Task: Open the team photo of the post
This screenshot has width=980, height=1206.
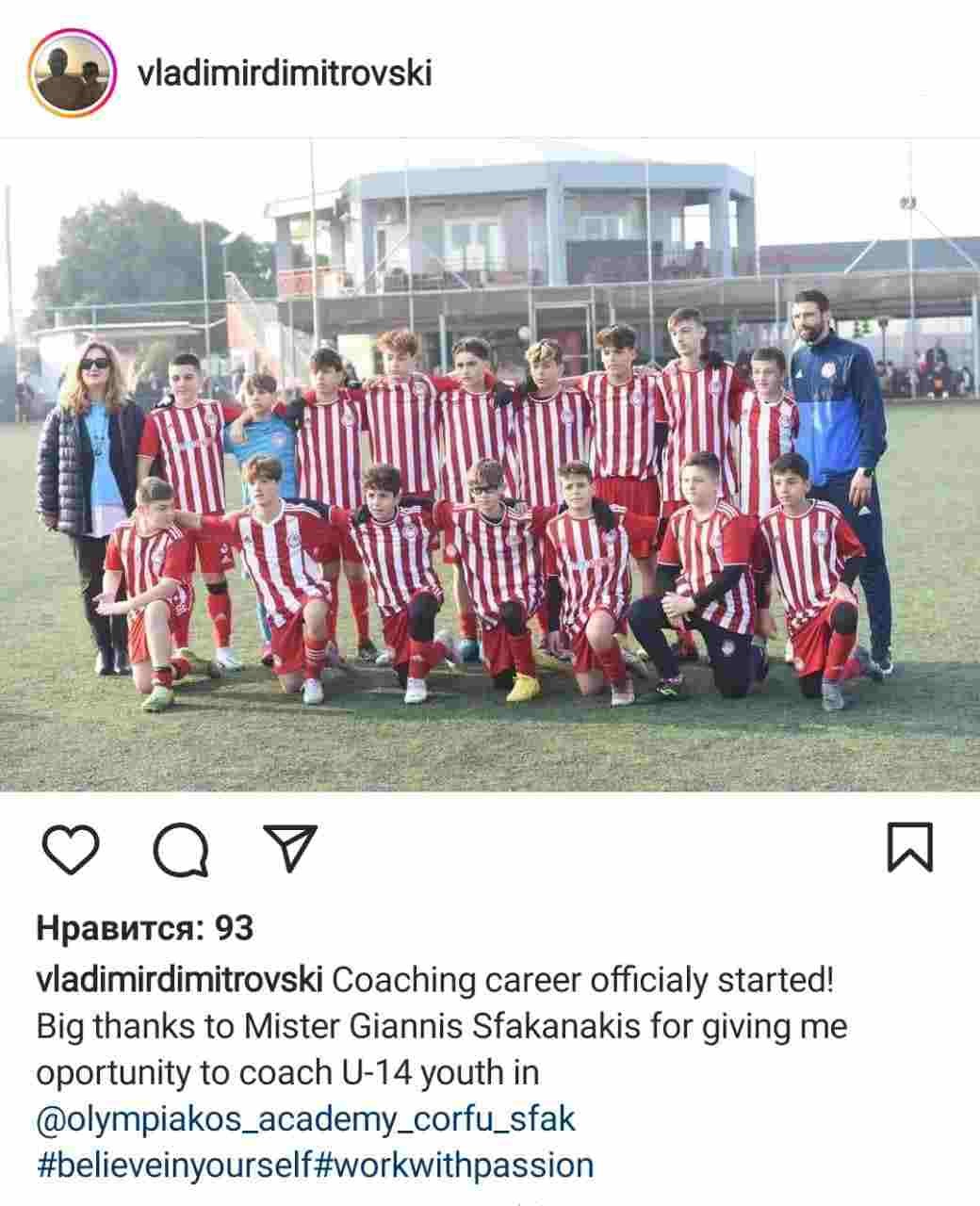Action: click(490, 466)
